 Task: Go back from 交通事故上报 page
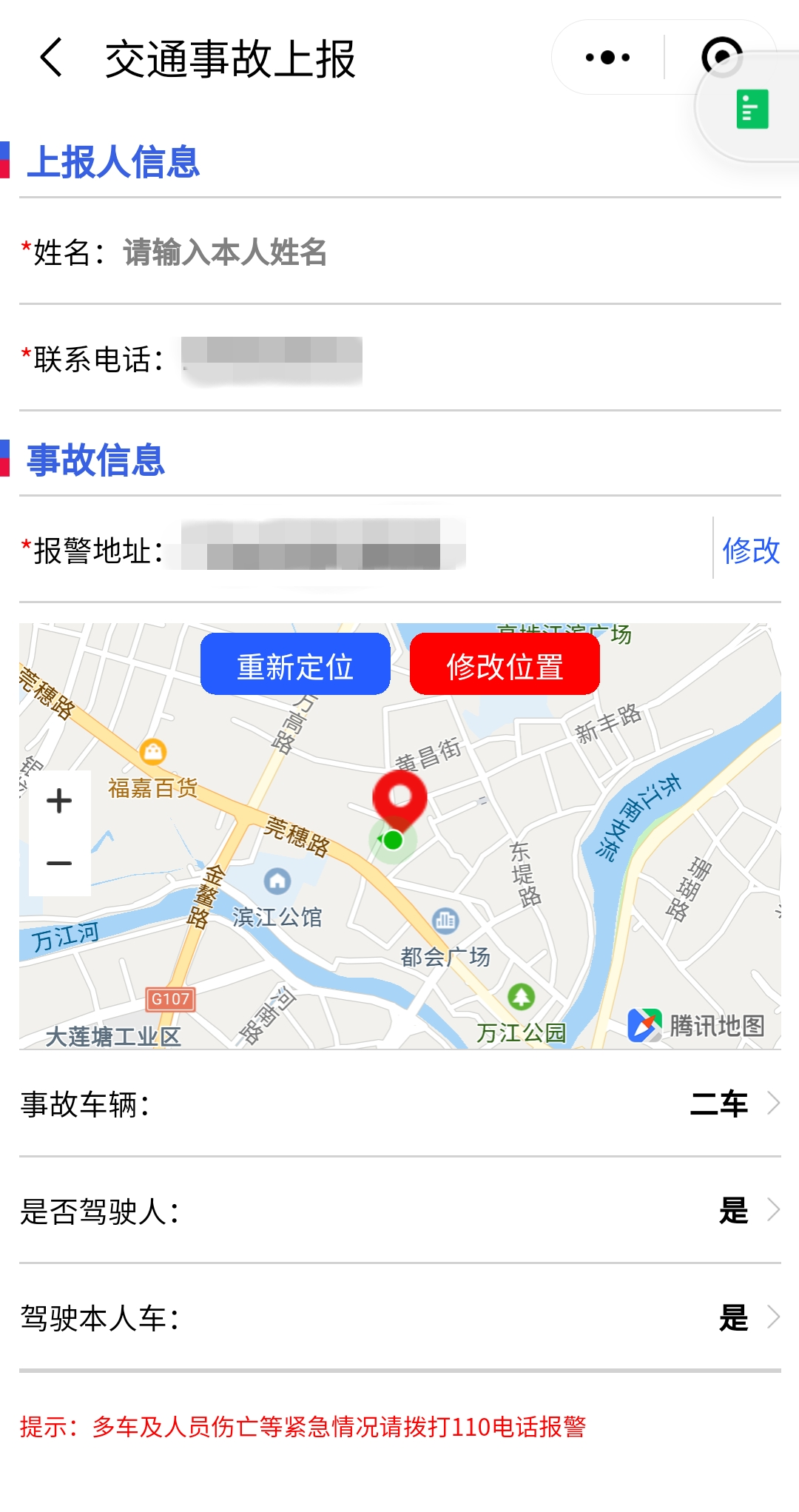click(52, 58)
